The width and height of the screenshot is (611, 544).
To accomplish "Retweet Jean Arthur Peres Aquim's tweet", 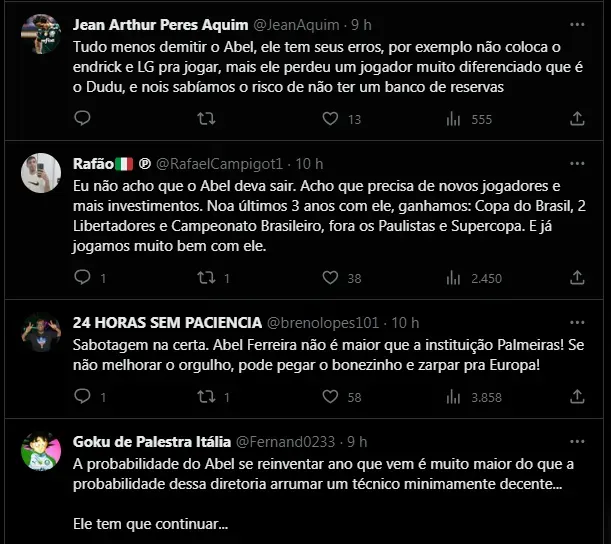I will point(206,119).
